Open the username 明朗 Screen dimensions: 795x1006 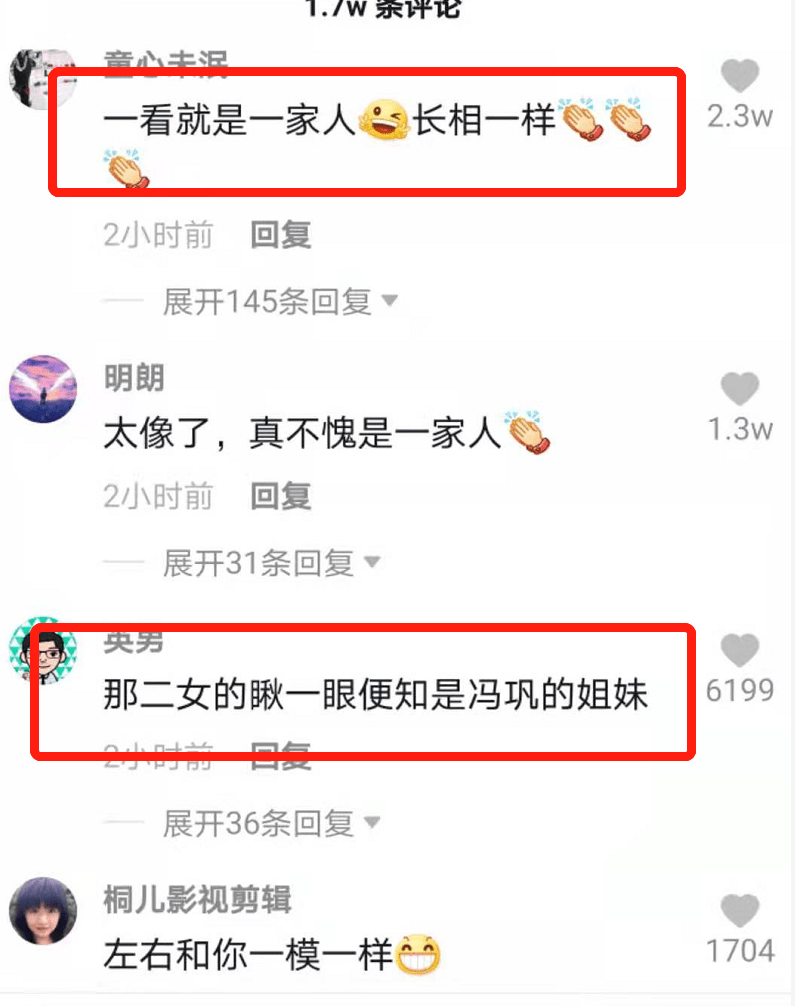(x=134, y=378)
